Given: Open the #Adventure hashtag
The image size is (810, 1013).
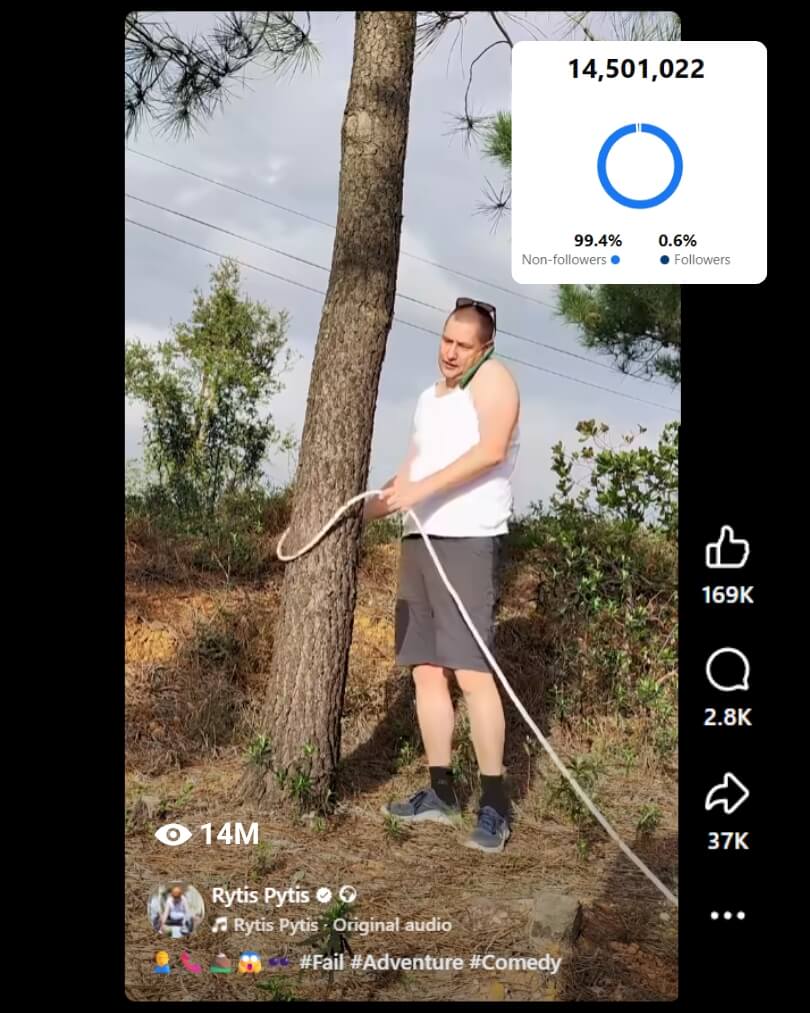Looking at the screenshot, I should tap(407, 963).
